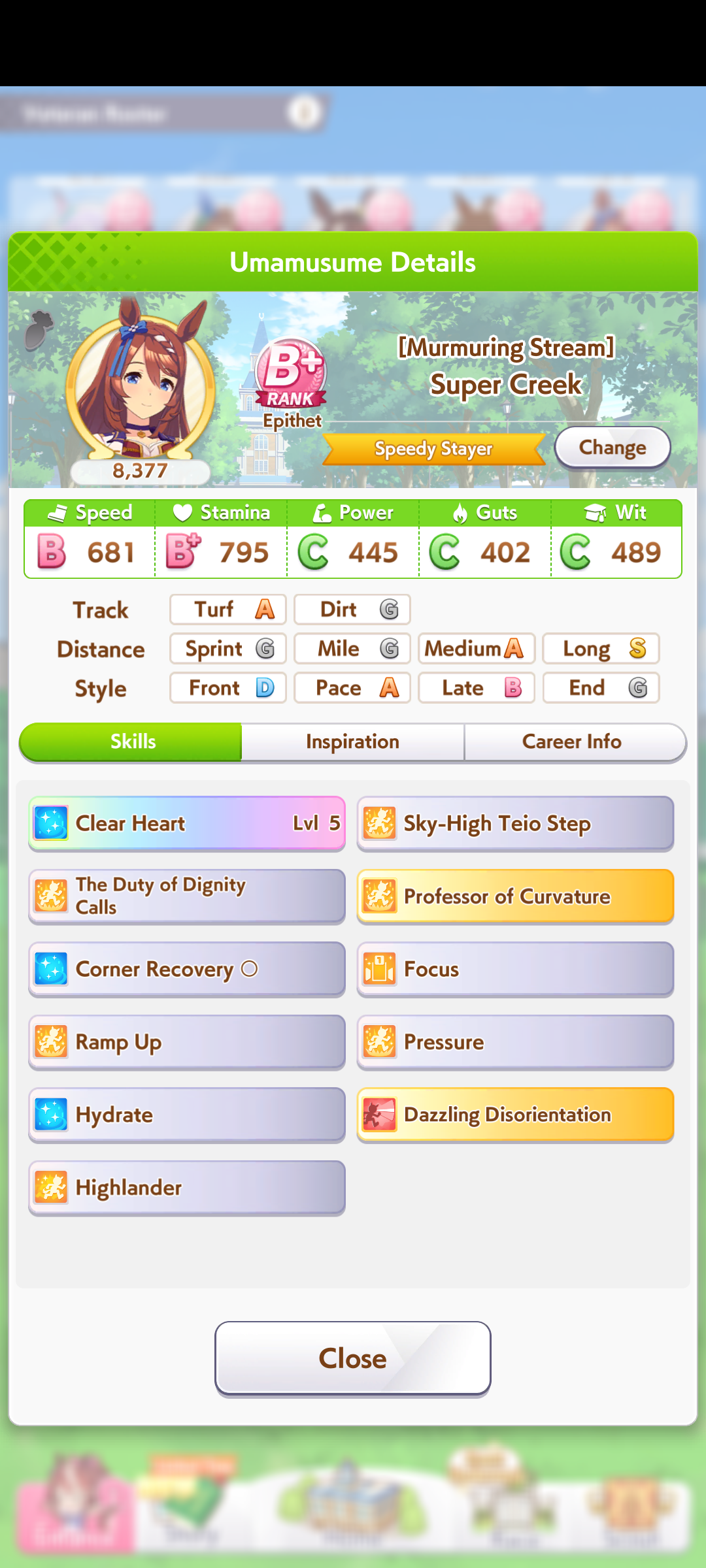Open the Pressure skill
706x1568 pixels.
point(515,1042)
